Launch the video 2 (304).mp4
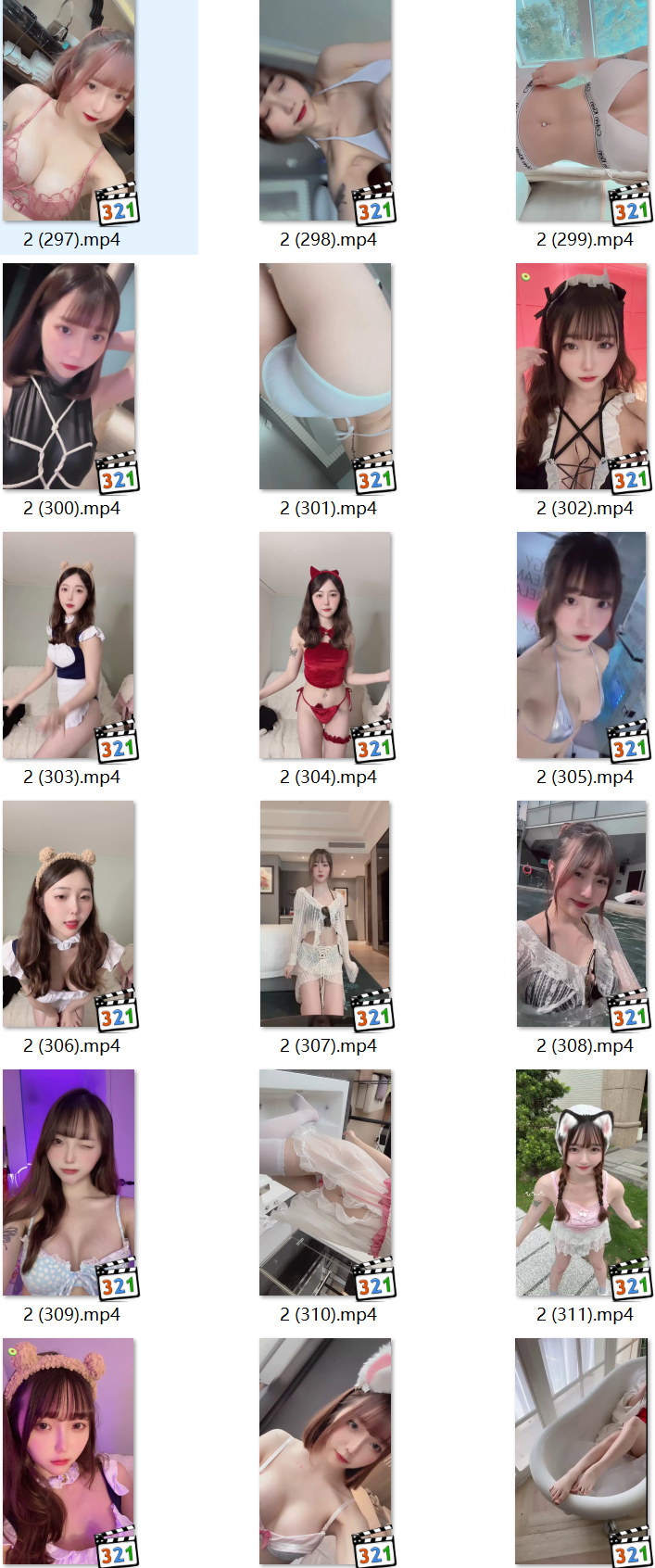The image size is (655, 1568). pyautogui.click(x=326, y=646)
